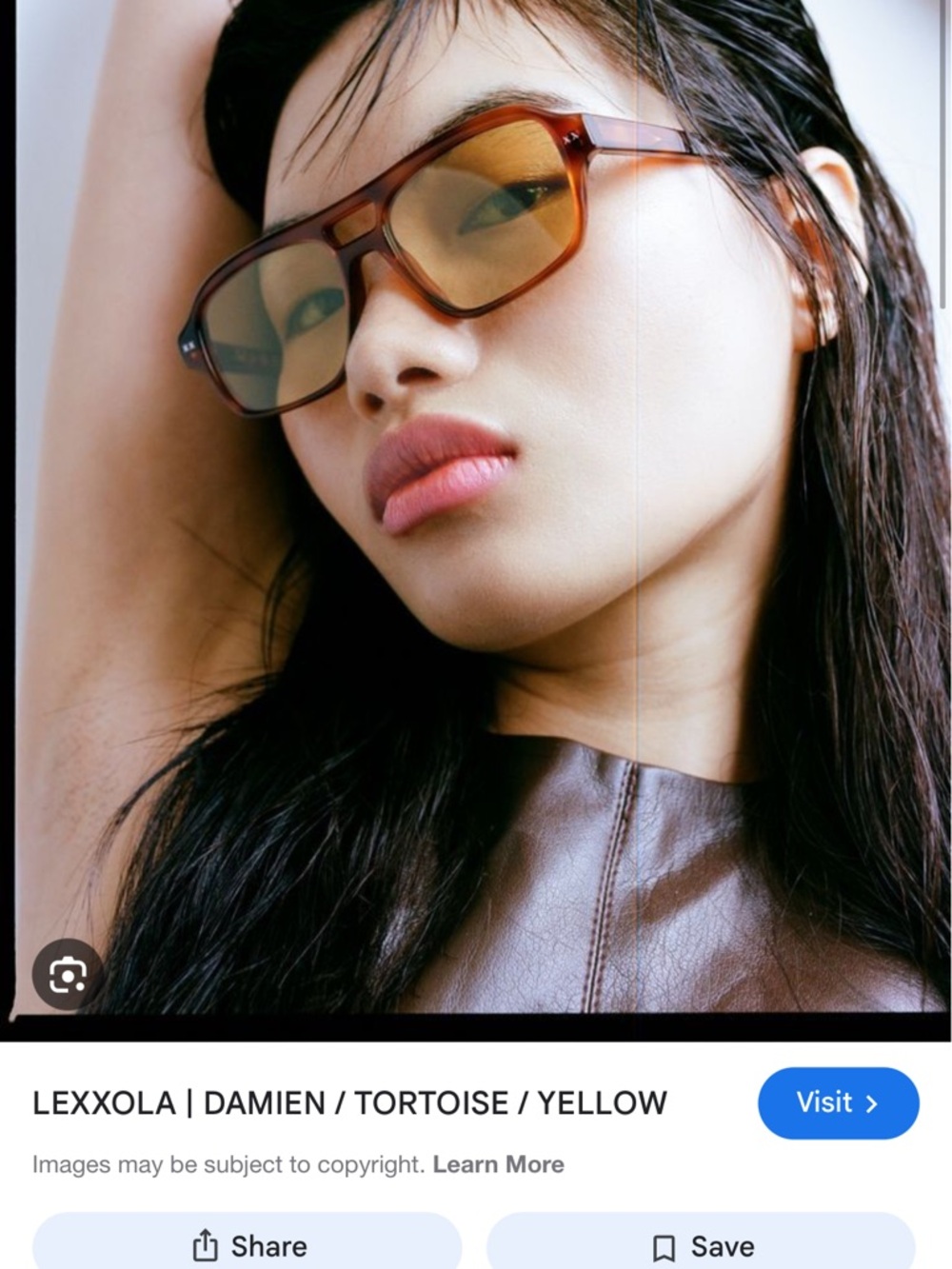
Task: Open the Learn More link
Action: (x=498, y=1163)
